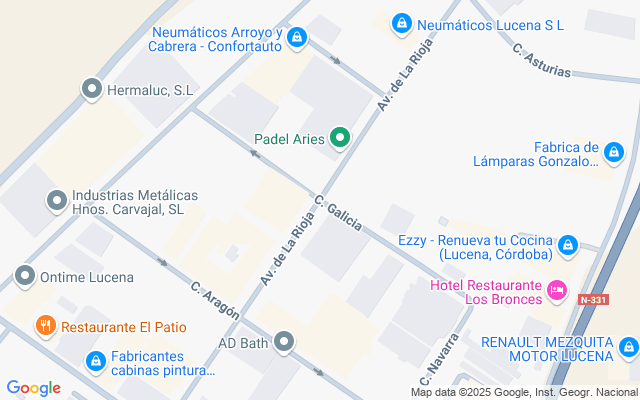
Task: Tap the Fabrica de Lámparas Gonzalo marker
Action: (614, 153)
